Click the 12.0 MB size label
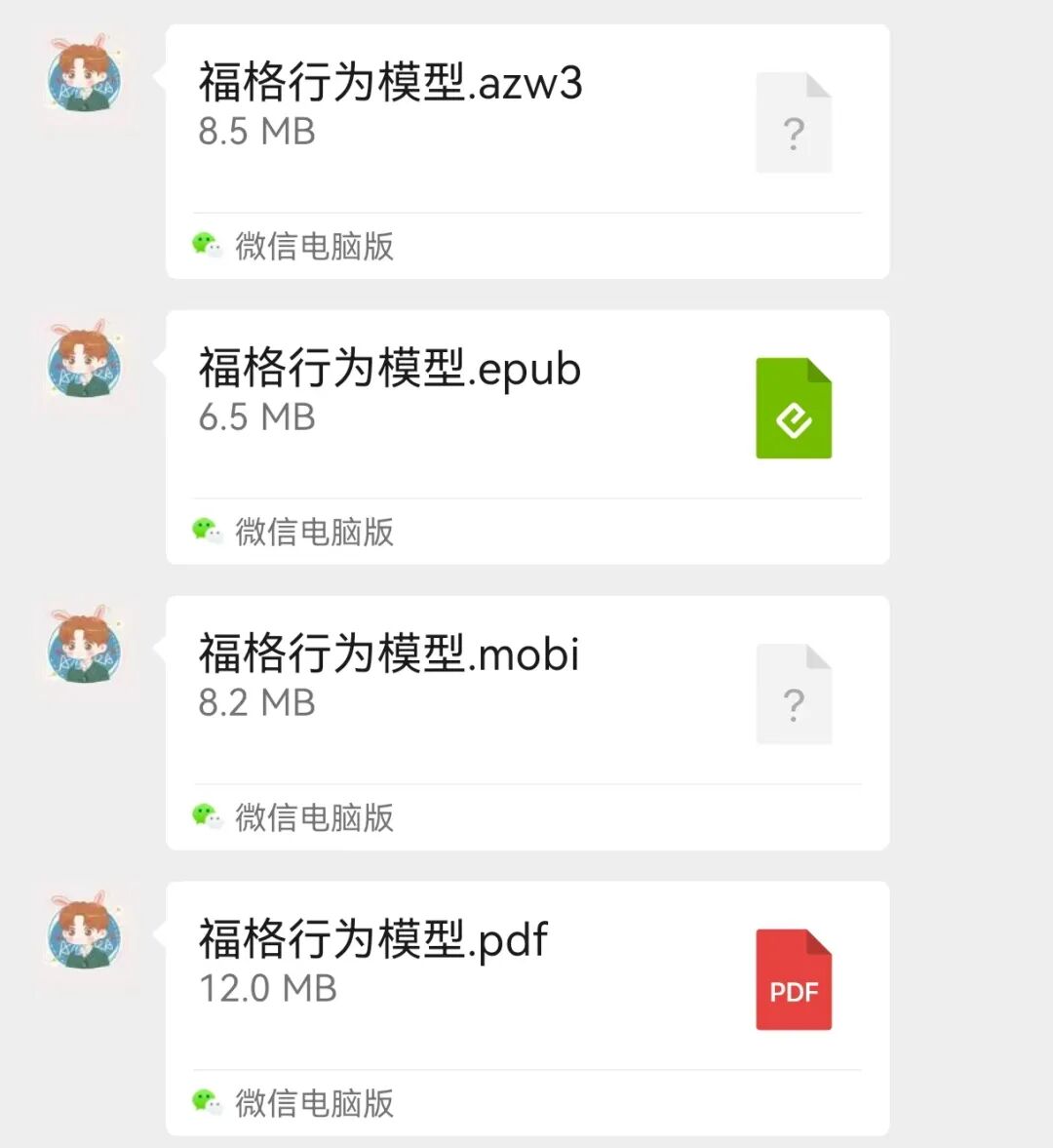The width and height of the screenshot is (1053, 1148). tap(269, 988)
